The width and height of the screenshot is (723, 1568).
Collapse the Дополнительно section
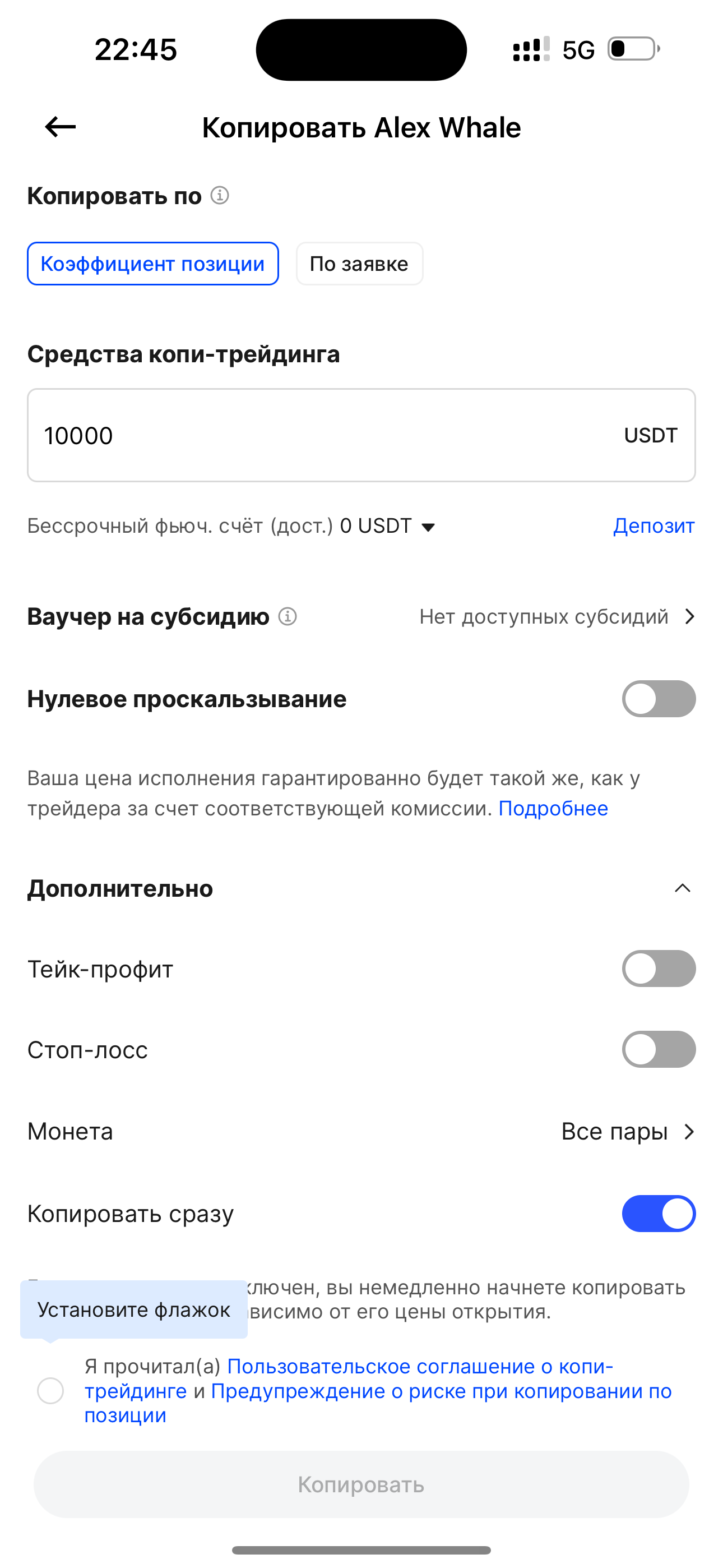point(682,889)
